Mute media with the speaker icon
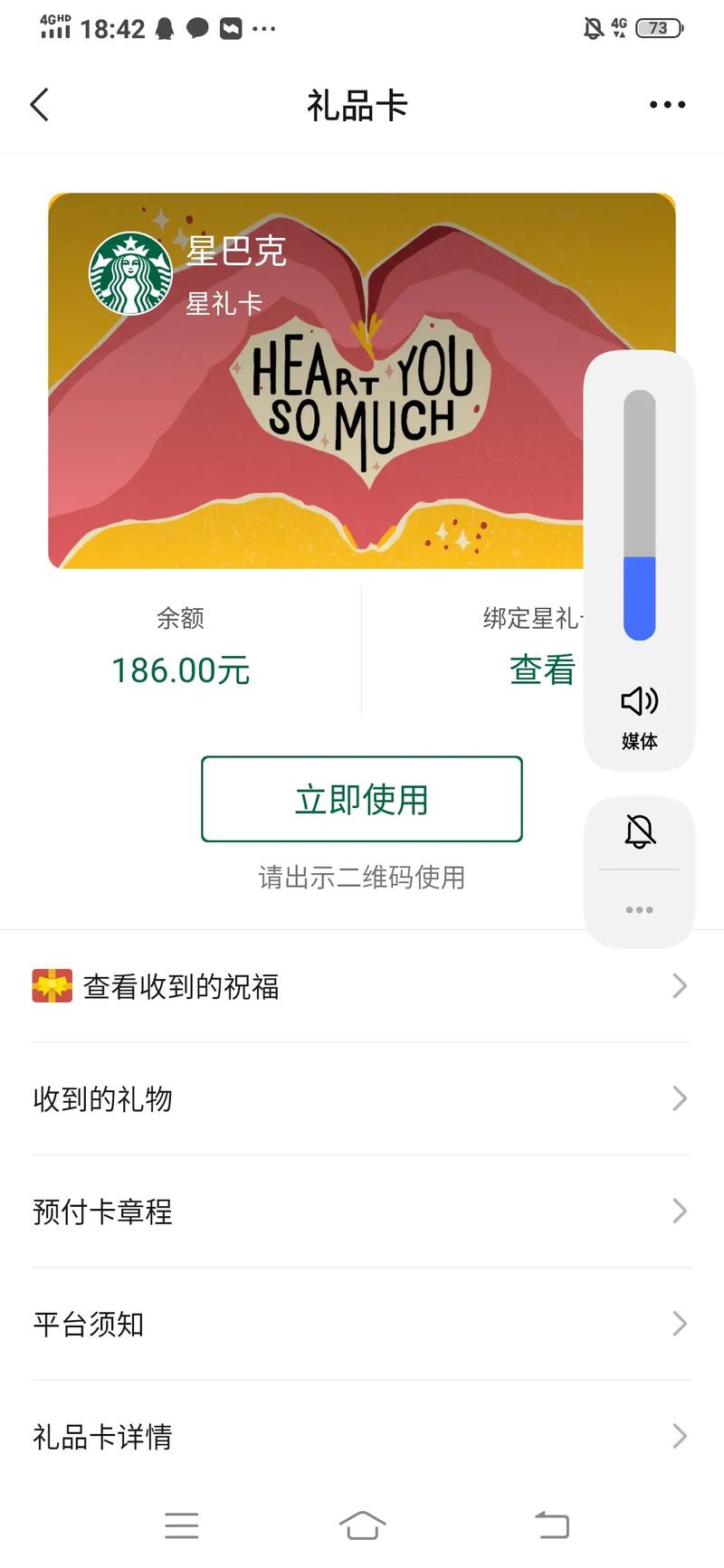 (x=639, y=700)
